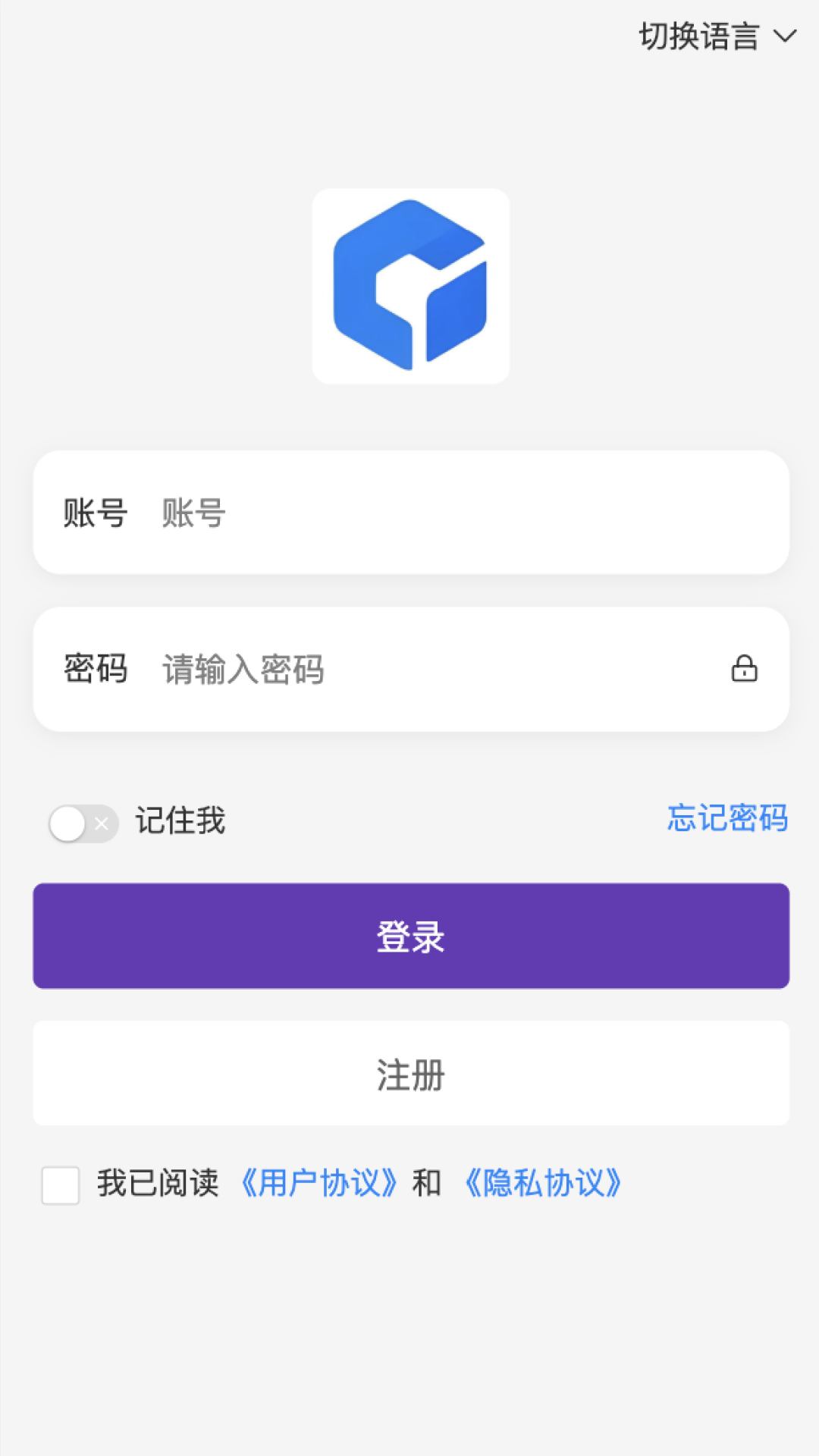
Task: Open the 《用户协议》 user agreement link
Action: (x=318, y=1181)
